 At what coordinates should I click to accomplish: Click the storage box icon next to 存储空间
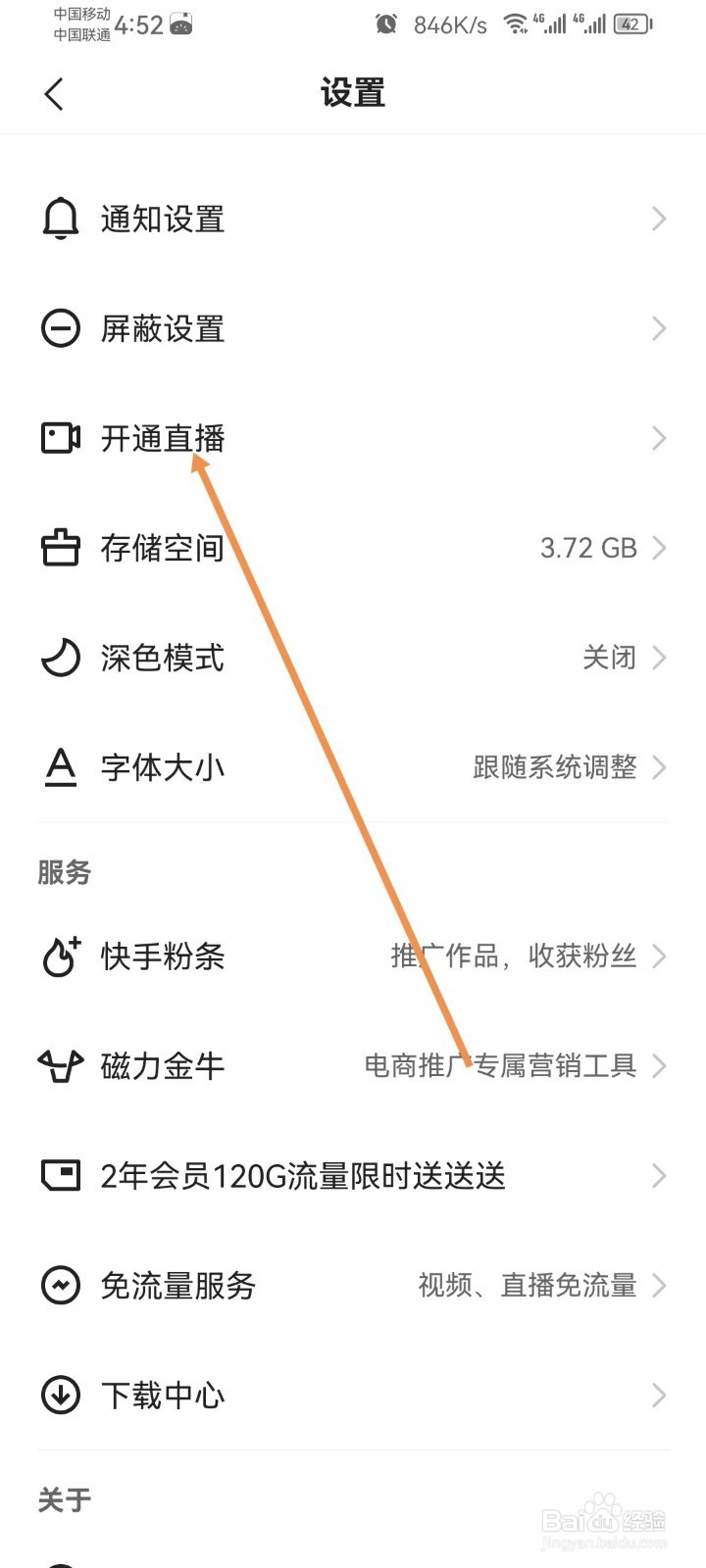coord(60,548)
